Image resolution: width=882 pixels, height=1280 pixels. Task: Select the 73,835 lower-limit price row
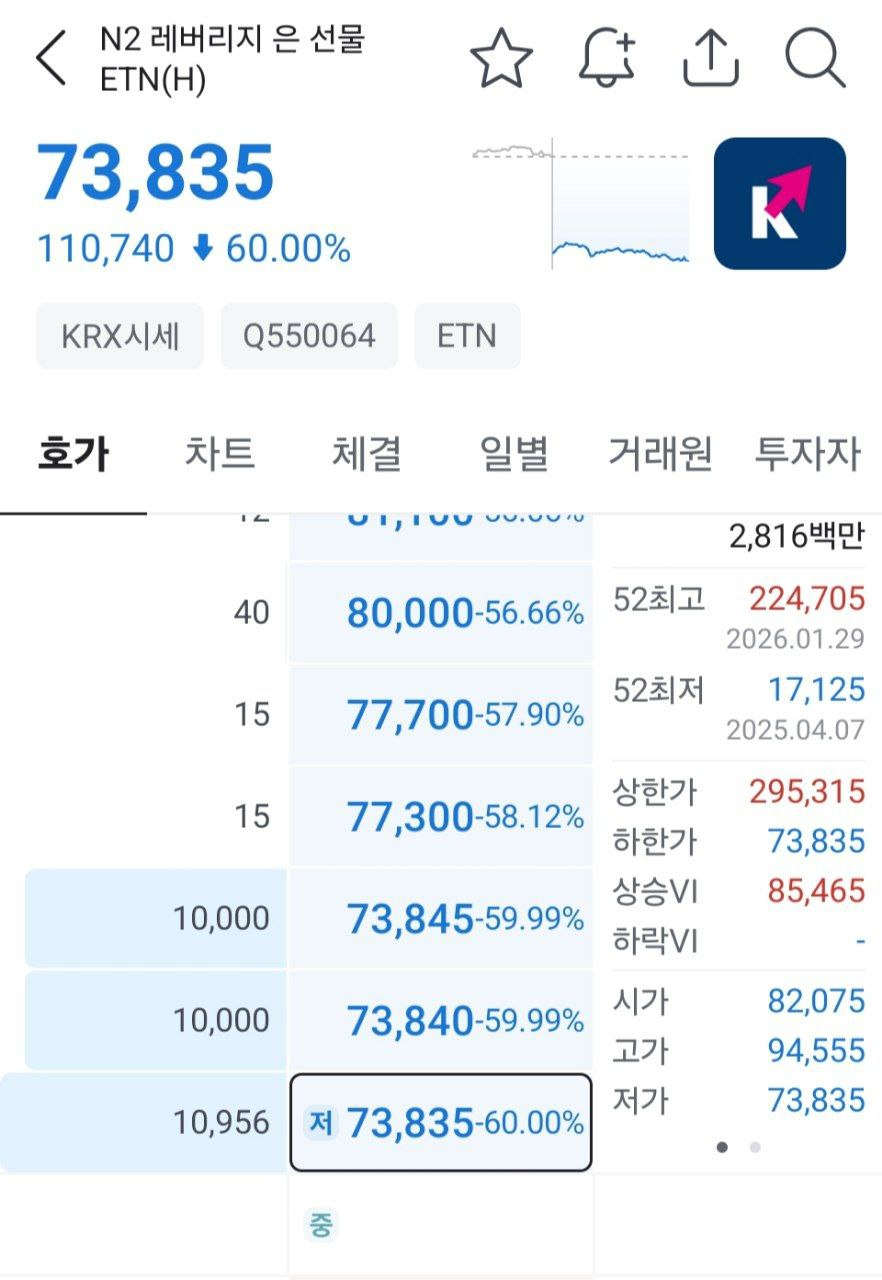(x=440, y=1123)
